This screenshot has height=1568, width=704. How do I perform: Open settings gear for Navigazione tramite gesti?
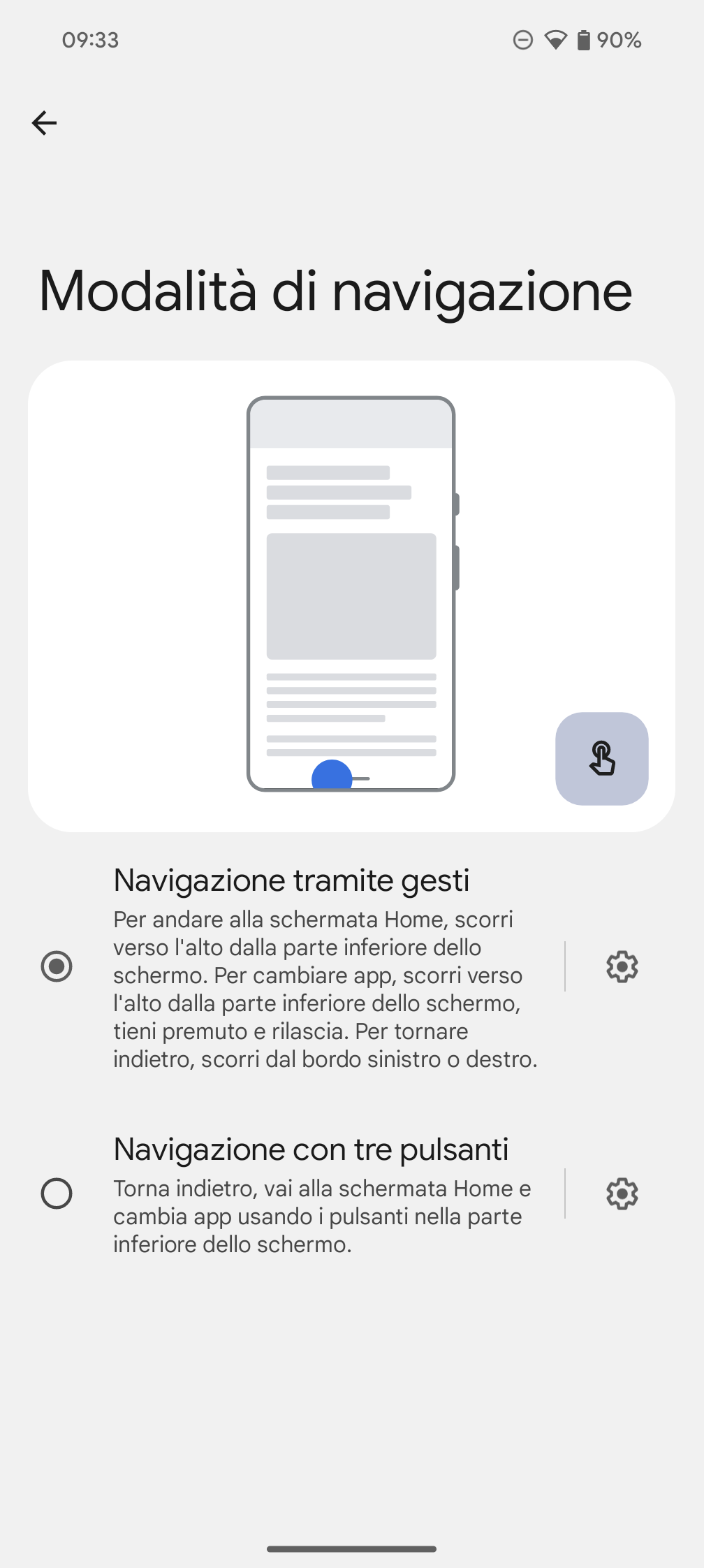622,966
